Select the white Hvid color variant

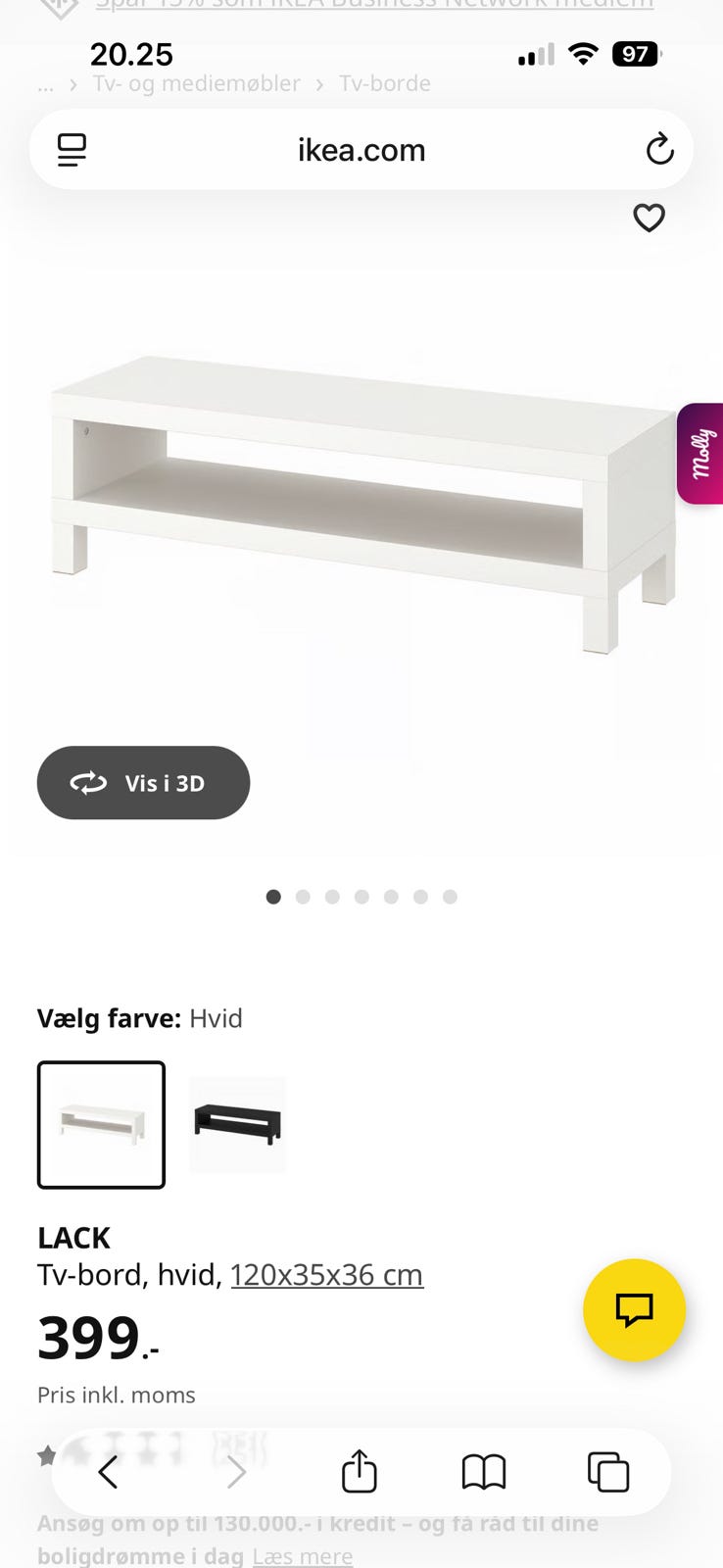(x=101, y=1124)
